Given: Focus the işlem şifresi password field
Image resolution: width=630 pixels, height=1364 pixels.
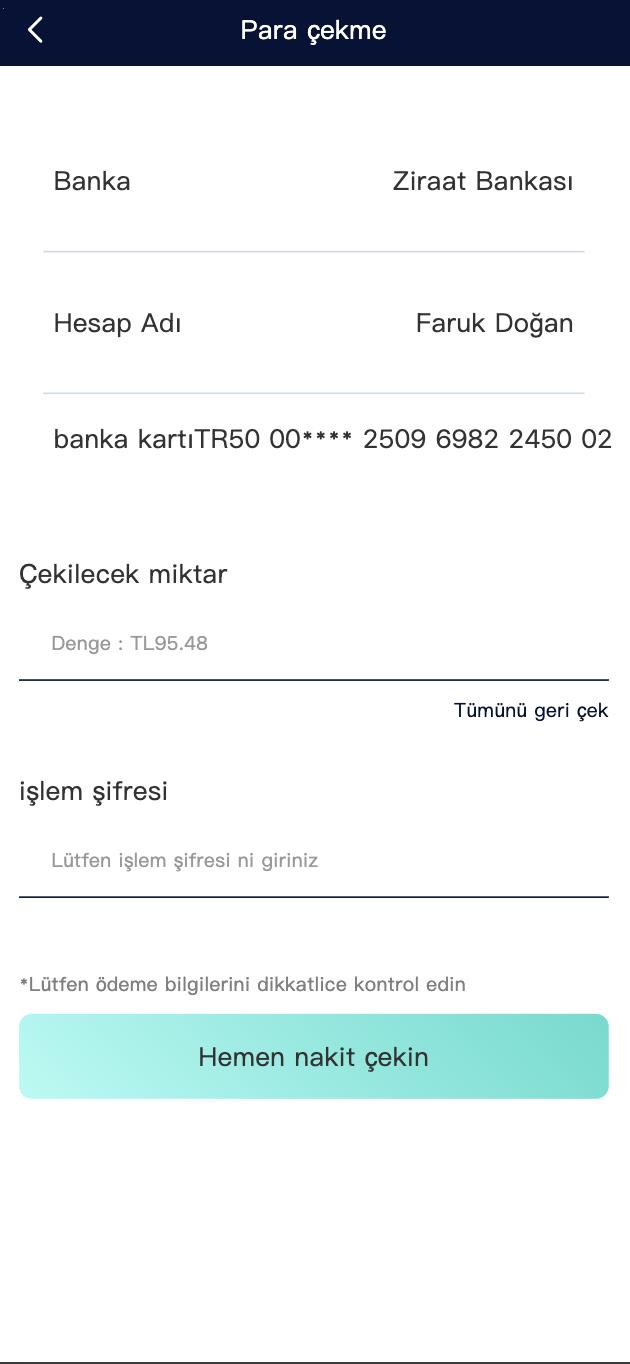Looking at the screenshot, I should tap(313, 861).
